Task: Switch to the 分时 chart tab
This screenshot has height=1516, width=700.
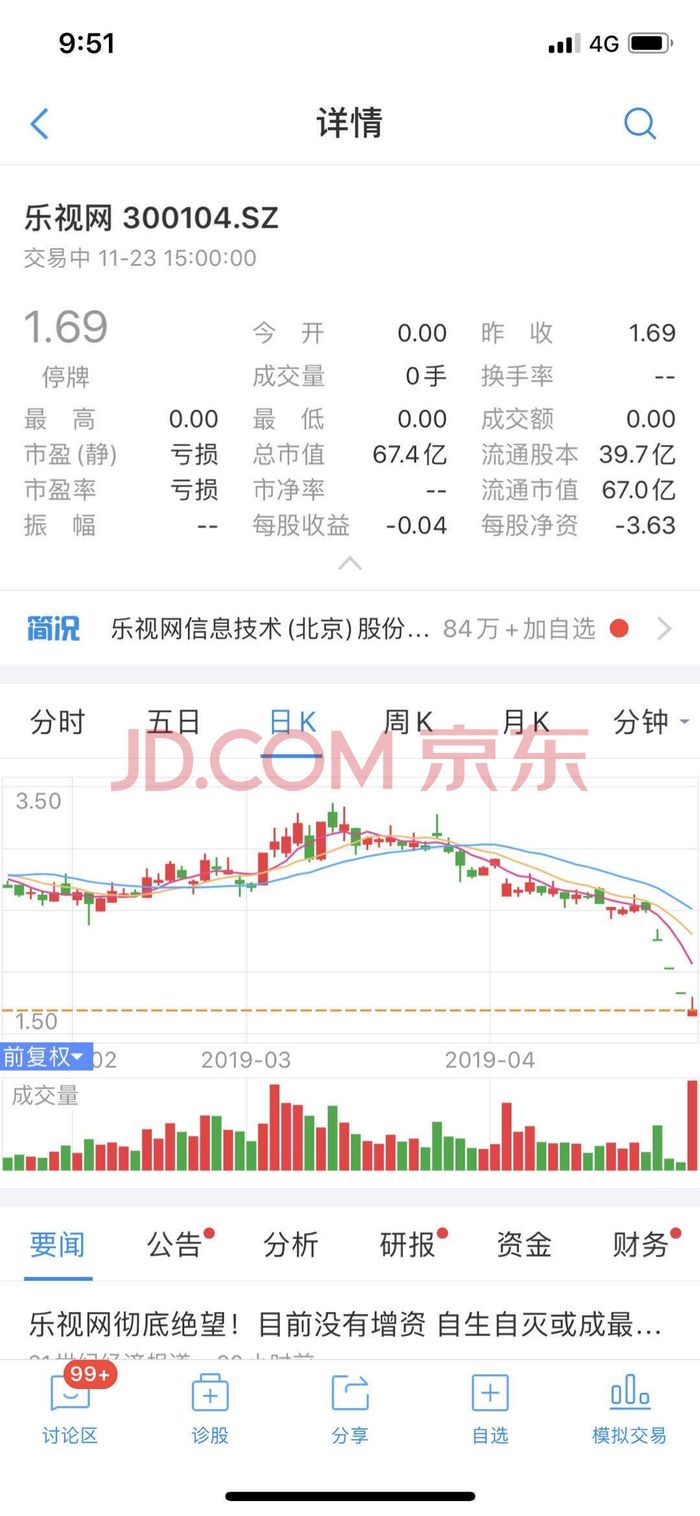Action: pyautogui.click(x=58, y=721)
